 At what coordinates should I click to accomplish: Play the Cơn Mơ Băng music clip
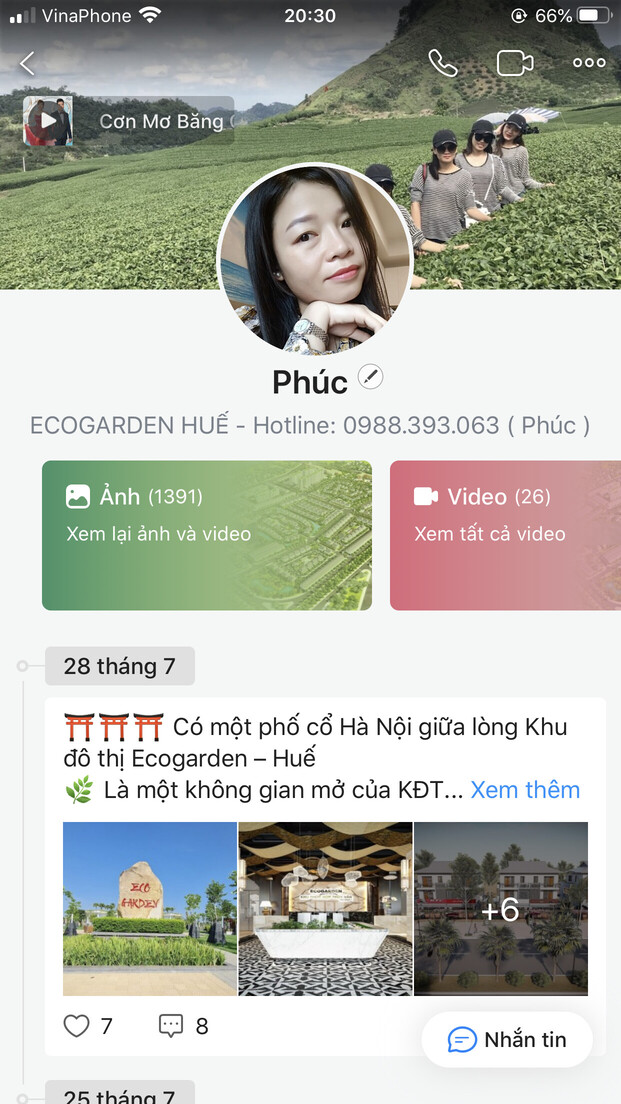(x=48, y=121)
